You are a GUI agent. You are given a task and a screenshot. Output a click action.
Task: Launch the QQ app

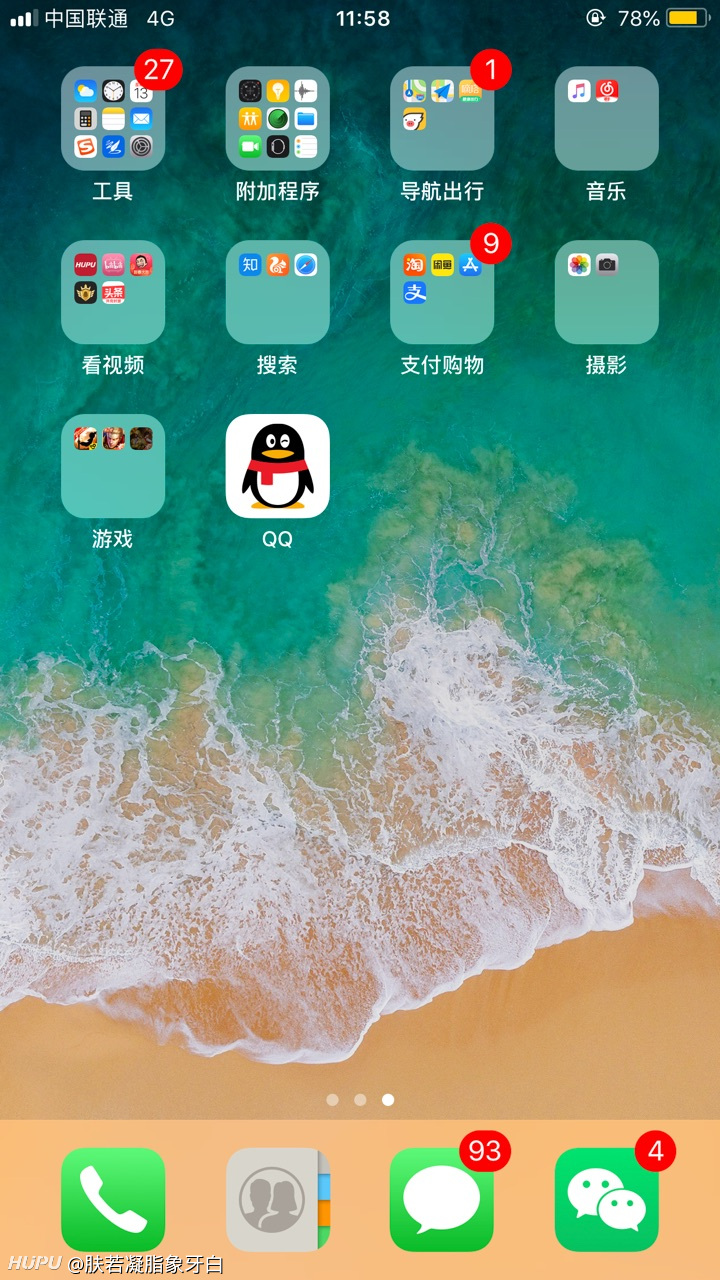[x=277, y=466]
